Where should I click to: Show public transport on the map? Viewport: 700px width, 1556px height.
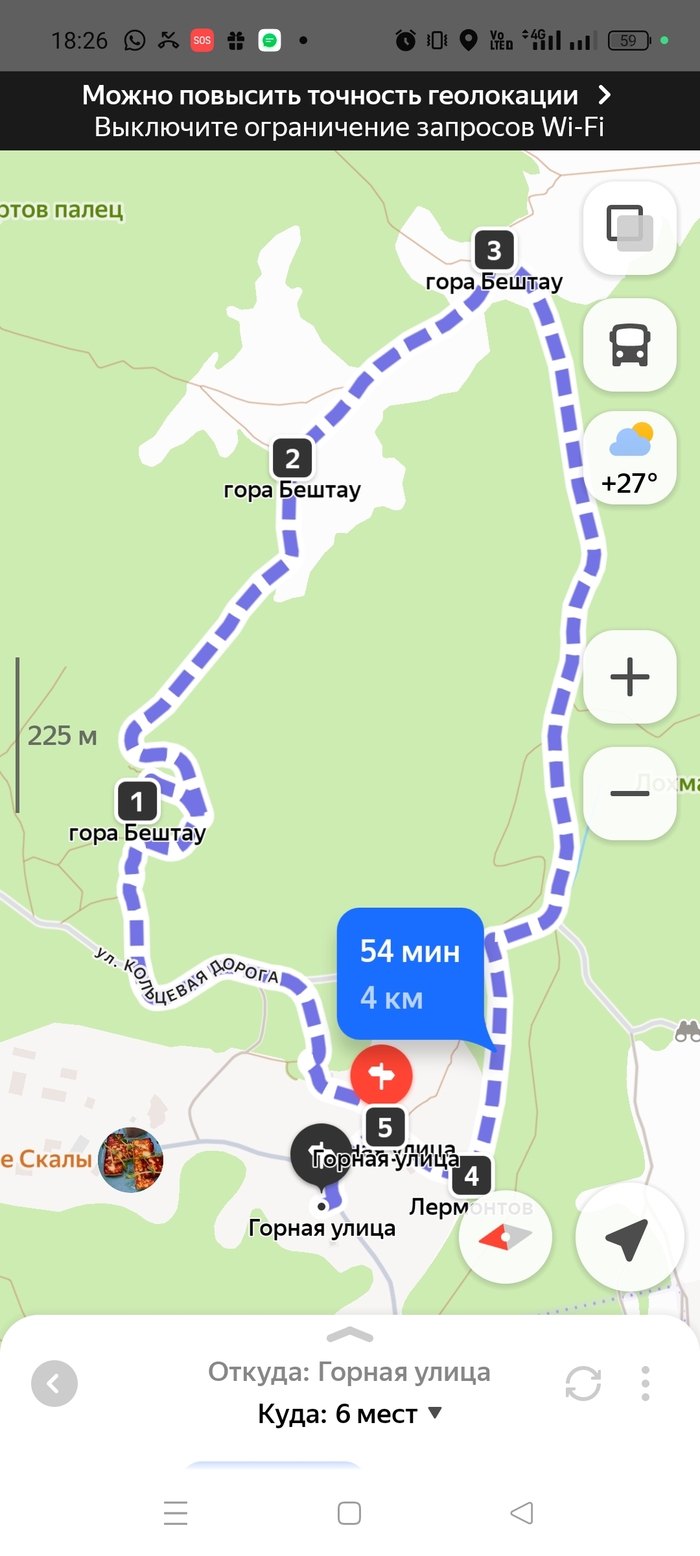click(x=629, y=345)
